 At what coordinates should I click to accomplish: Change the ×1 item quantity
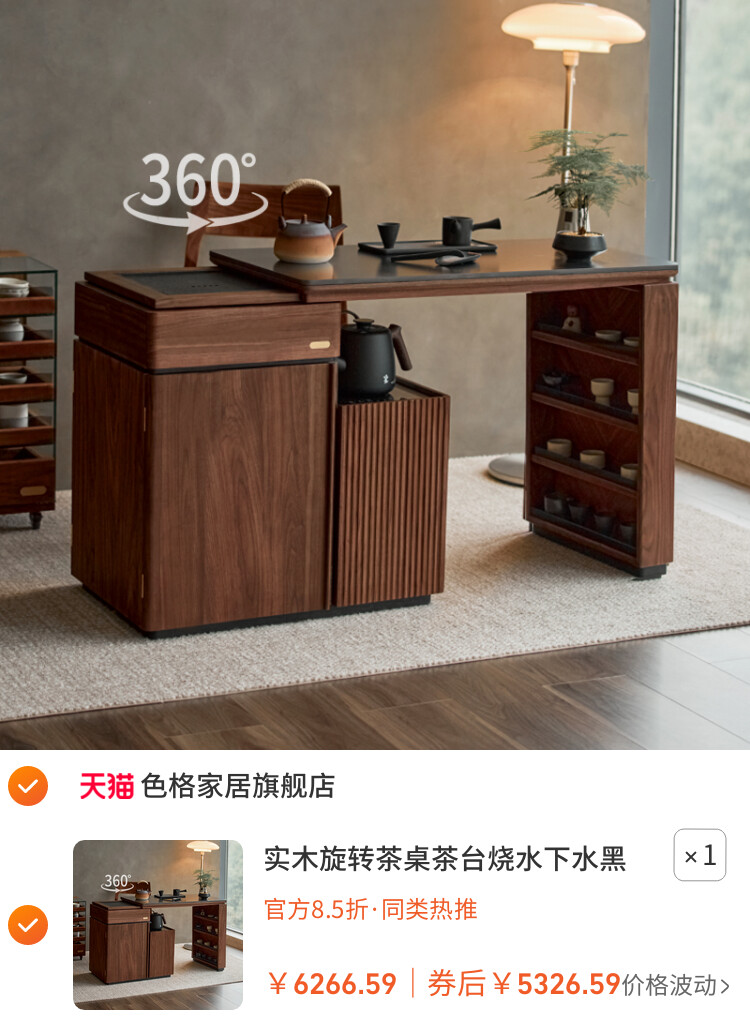point(699,855)
